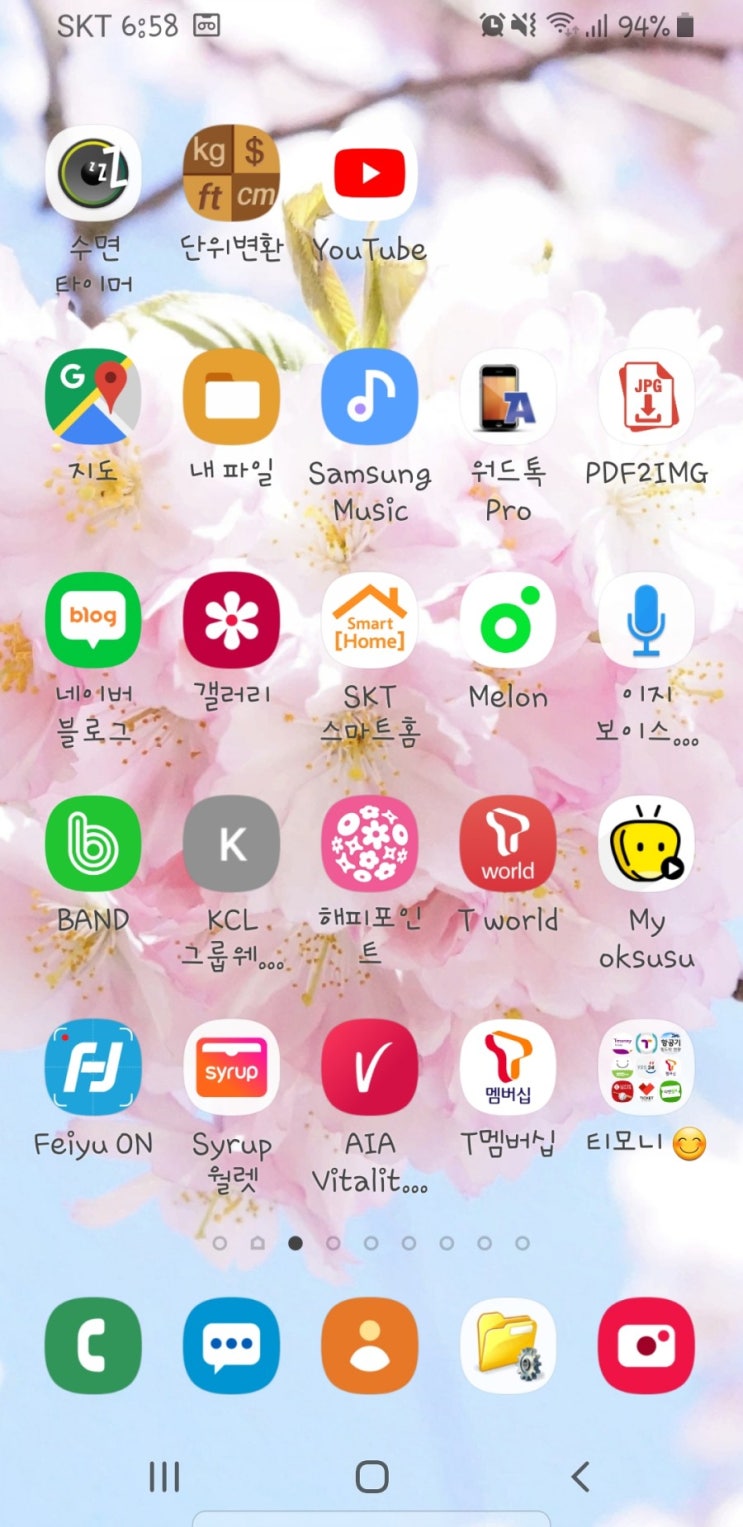Image resolution: width=743 pixels, height=1527 pixels.
Task: Open the 해피포인트 rewards app
Action: pos(369,843)
